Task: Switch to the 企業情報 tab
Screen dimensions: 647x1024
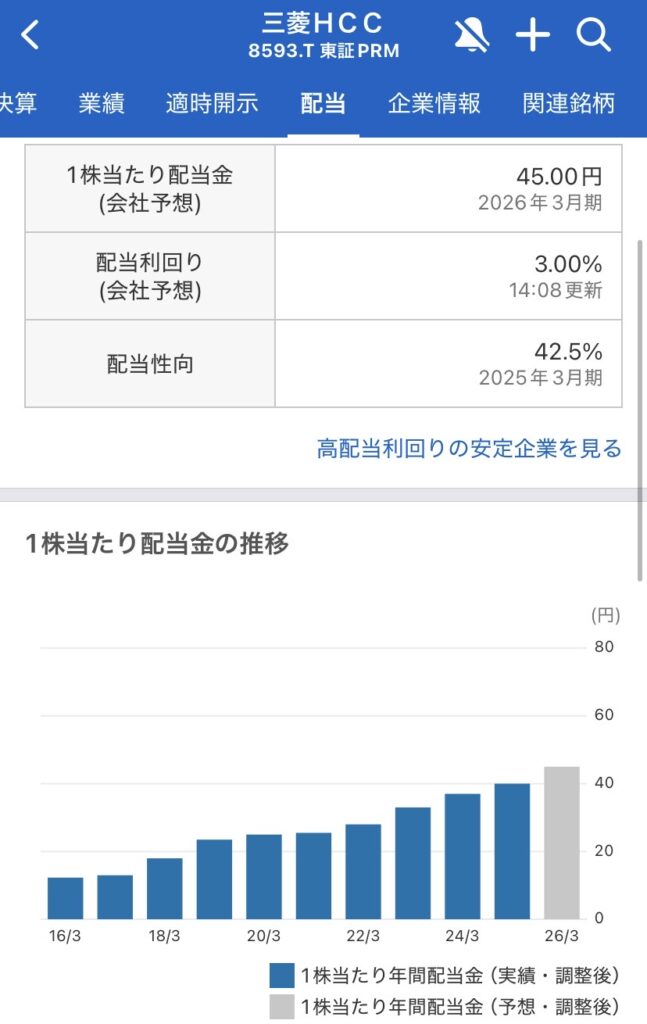Action: pyautogui.click(x=434, y=103)
